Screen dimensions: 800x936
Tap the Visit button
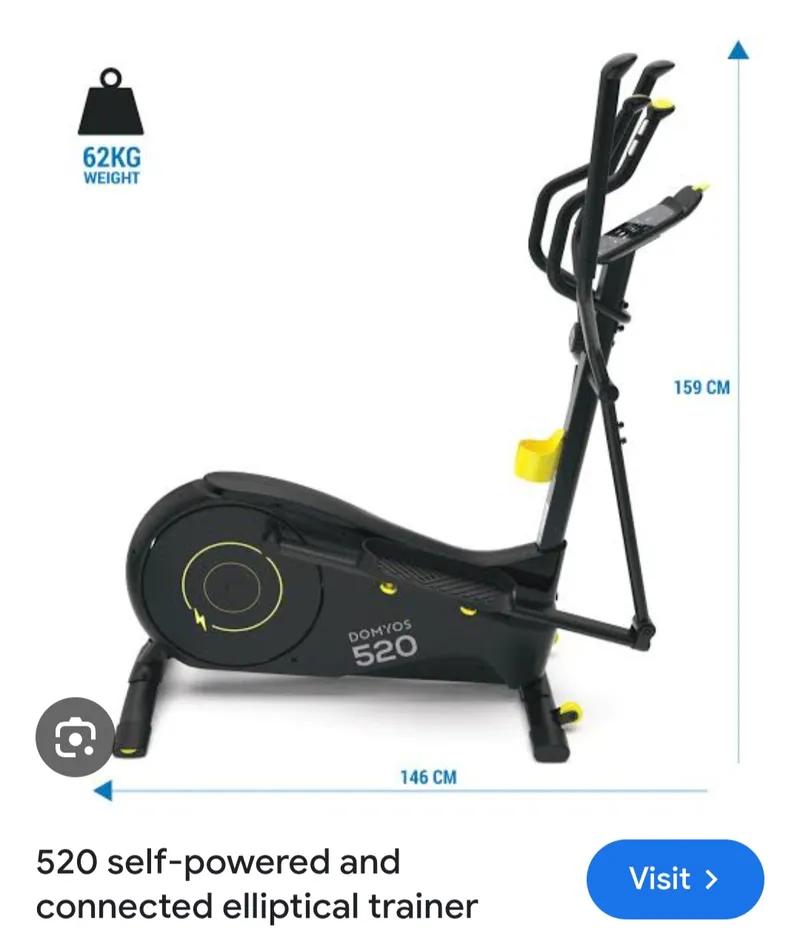pos(674,879)
